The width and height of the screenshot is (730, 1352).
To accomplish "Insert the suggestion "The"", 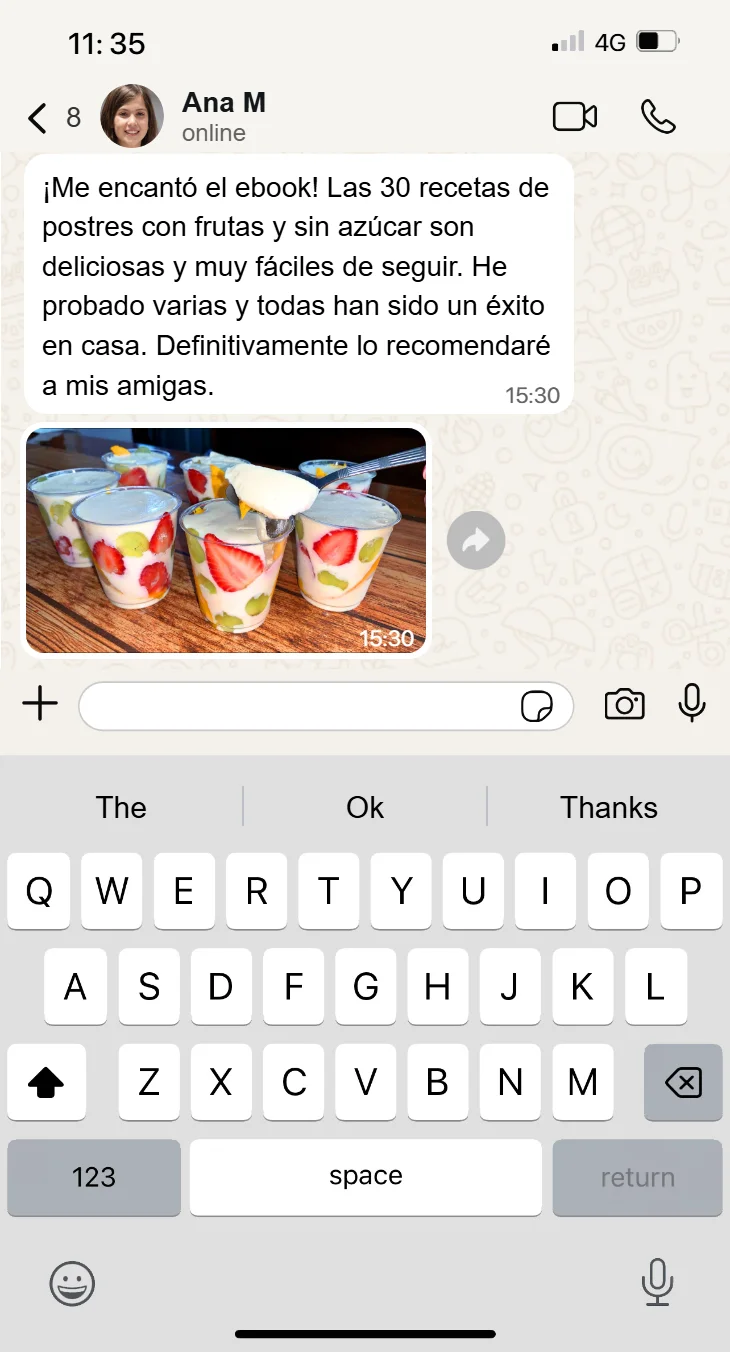I will click(121, 807).
